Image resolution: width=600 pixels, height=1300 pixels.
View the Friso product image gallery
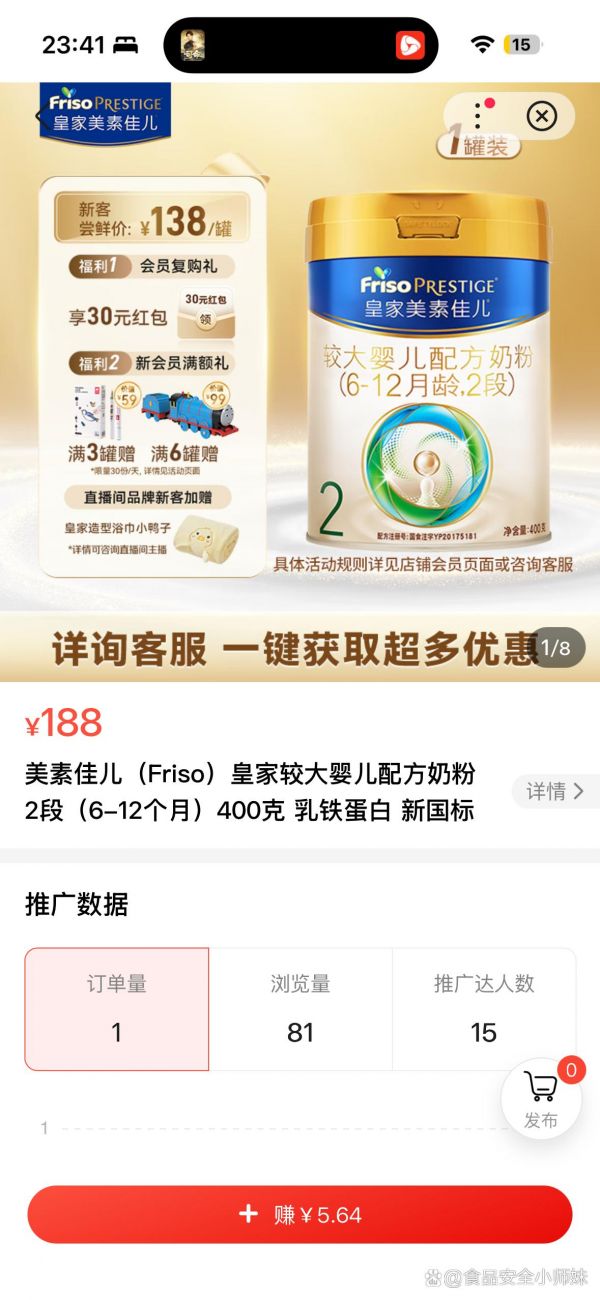(x=300, y=380)
